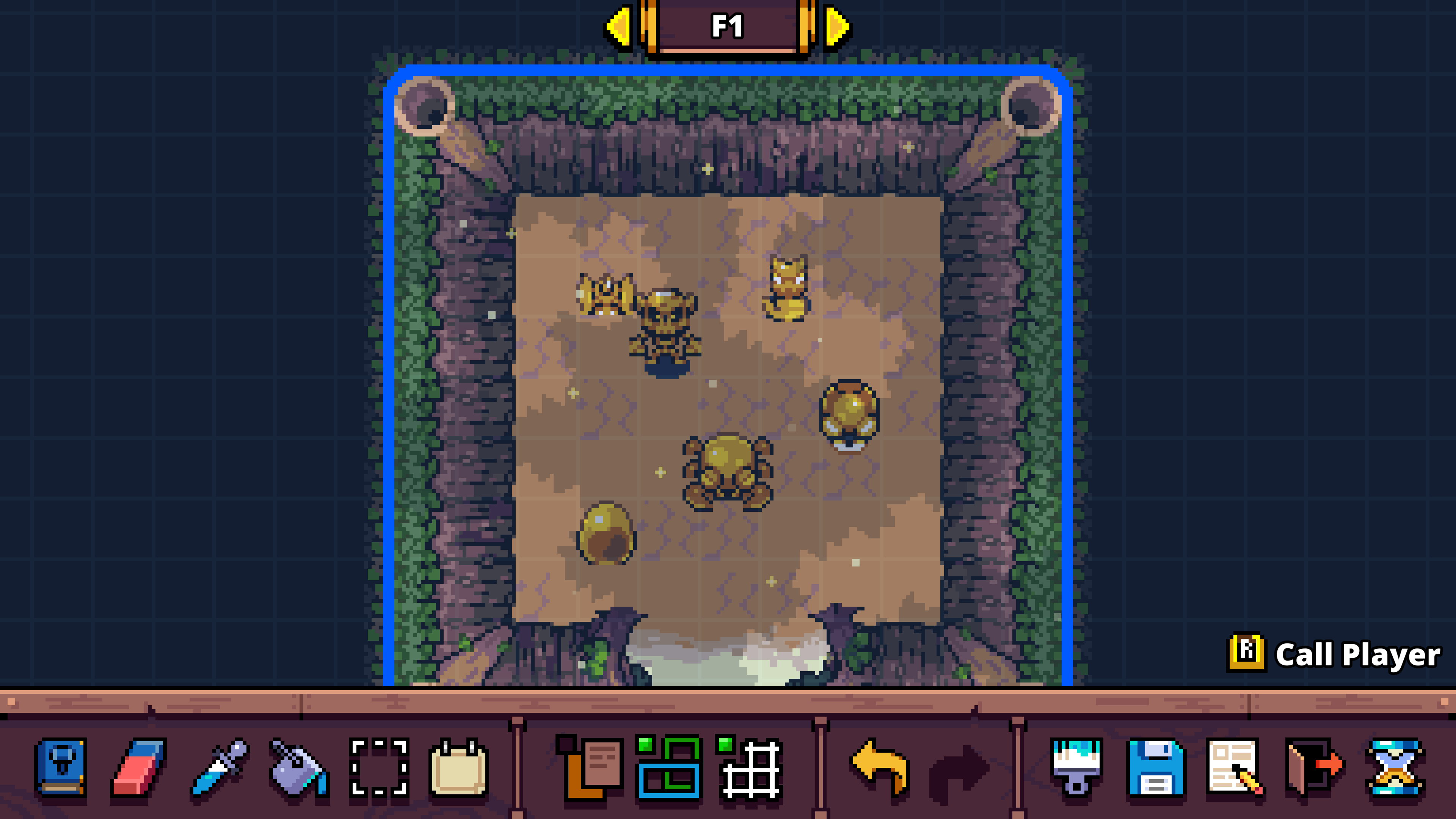The image size is (1456, 819).
Task: Select the eraser tool
Action: tap(139, 767)
